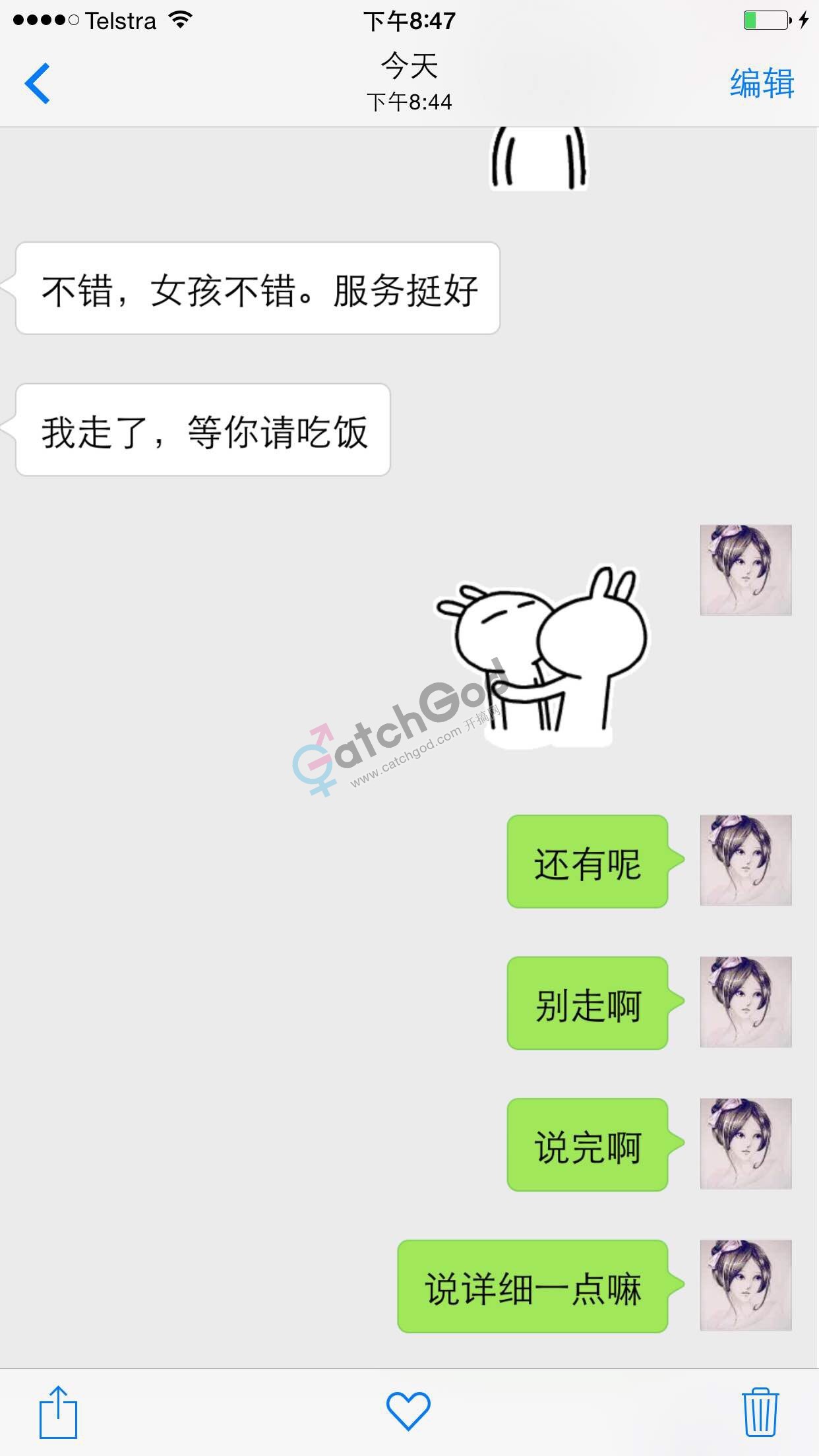This screenshot has height=1456, width=819.
Task: Favorite this photo with the heart
Action: click(408, 1411)
